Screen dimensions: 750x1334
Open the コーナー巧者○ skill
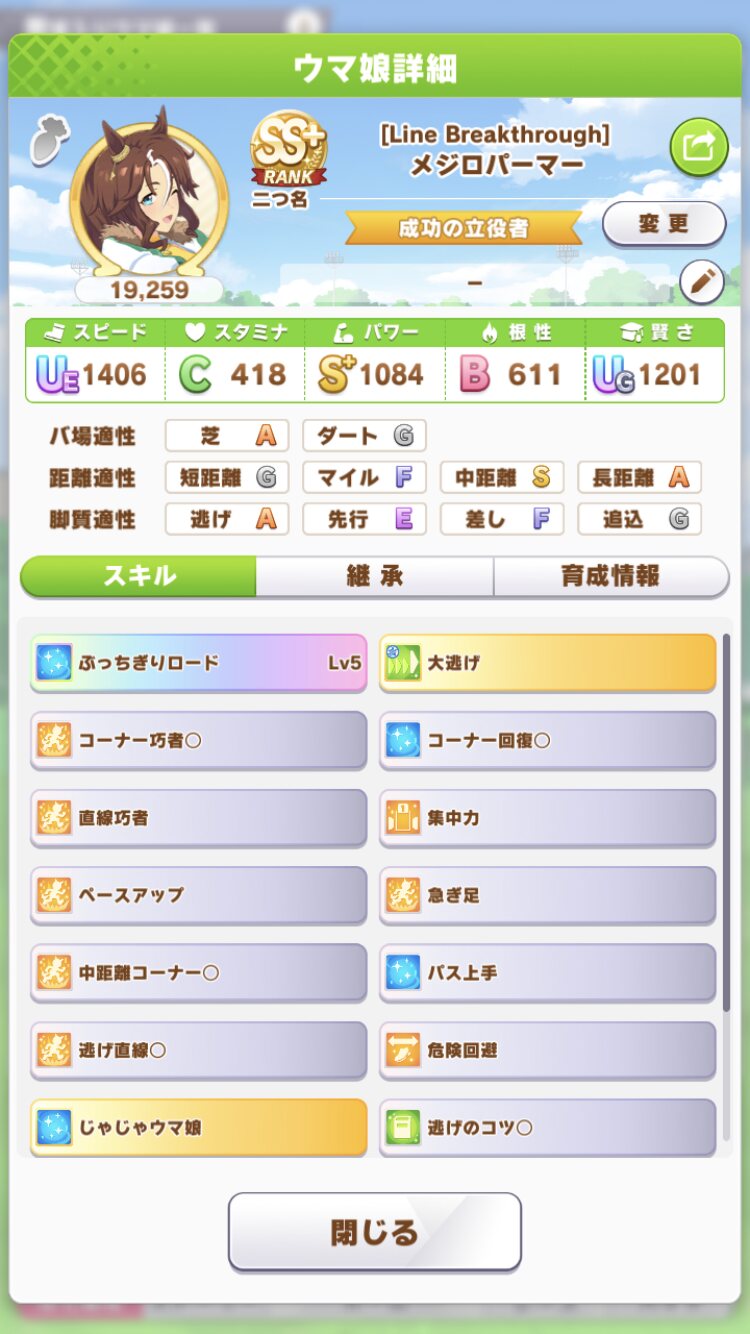tap(198, 740)
